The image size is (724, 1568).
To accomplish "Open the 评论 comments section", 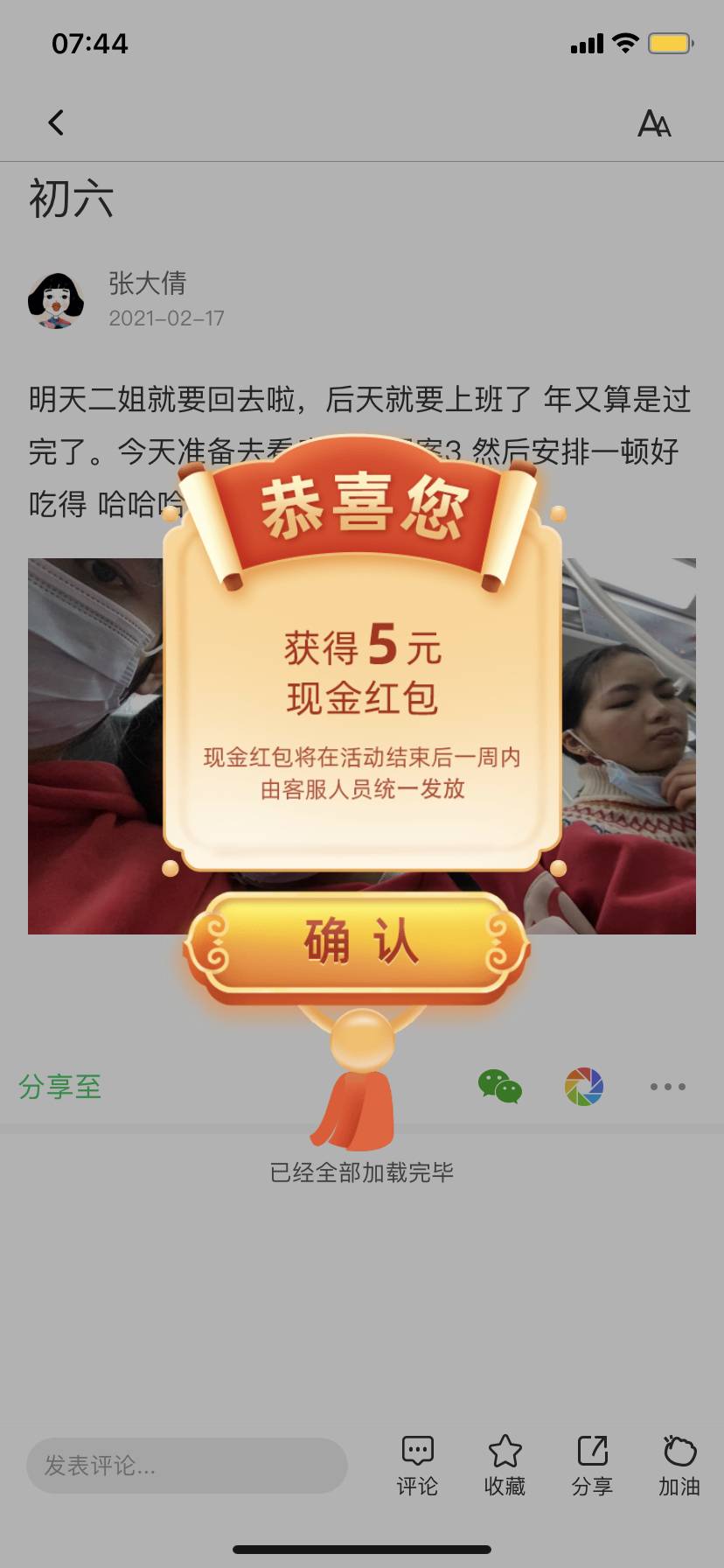I will click(x=417, y=1465).
